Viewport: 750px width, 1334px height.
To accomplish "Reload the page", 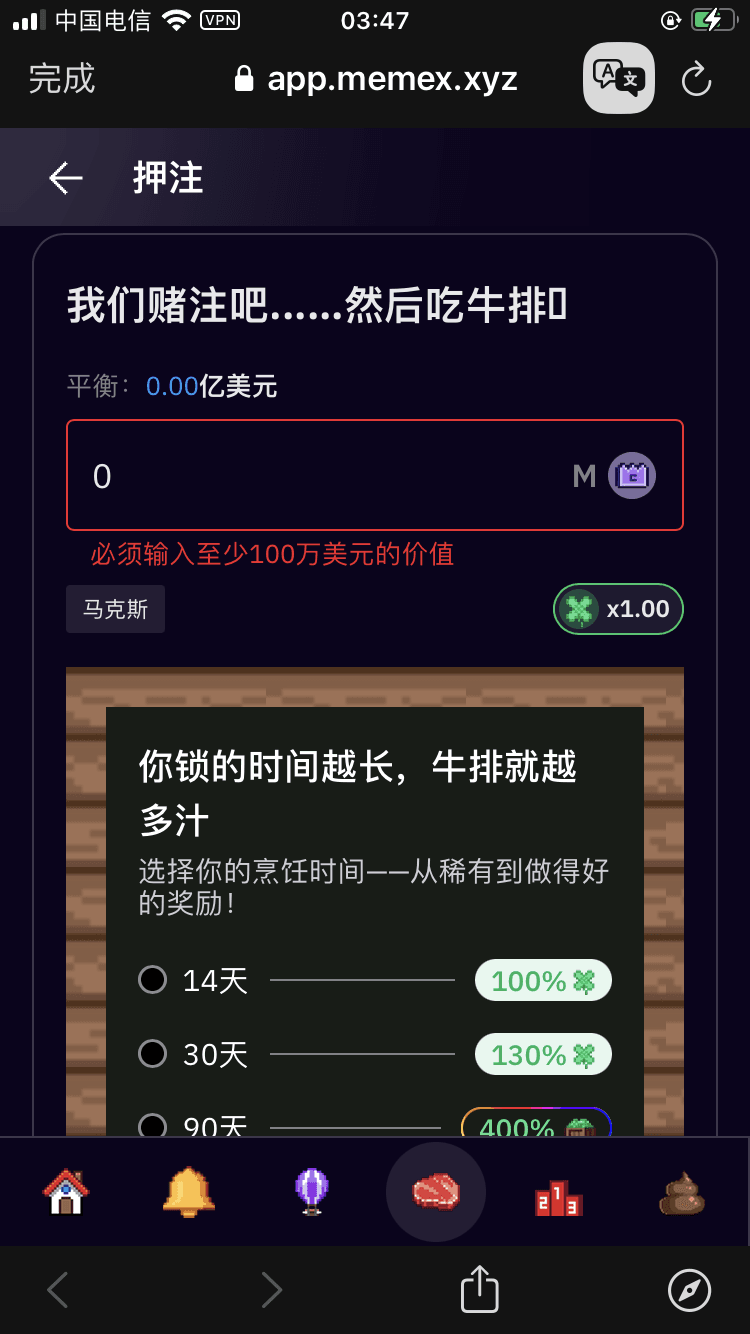I will [x=696, y=79].
